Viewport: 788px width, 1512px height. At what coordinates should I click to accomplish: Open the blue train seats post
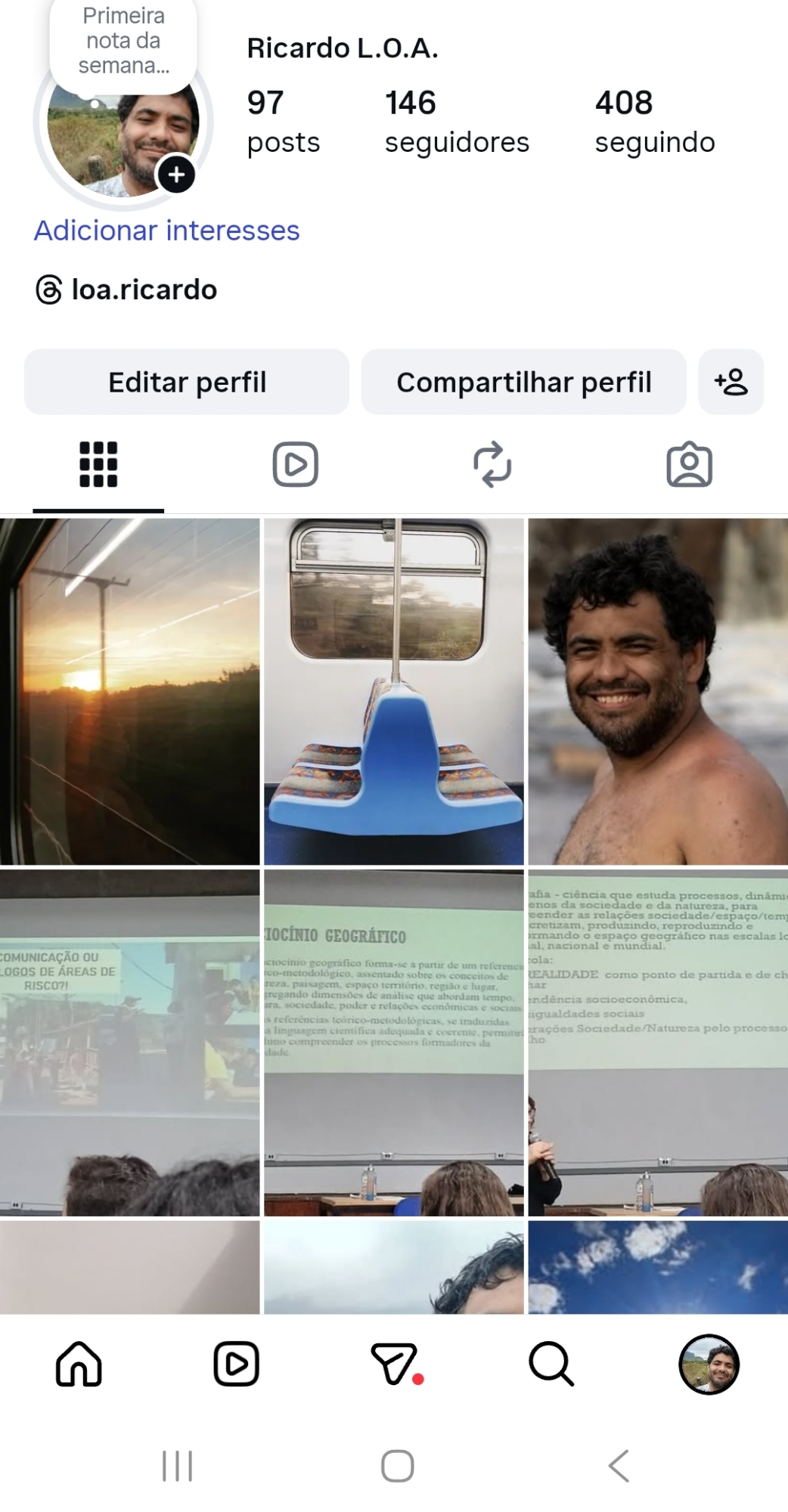coord(393,691)
